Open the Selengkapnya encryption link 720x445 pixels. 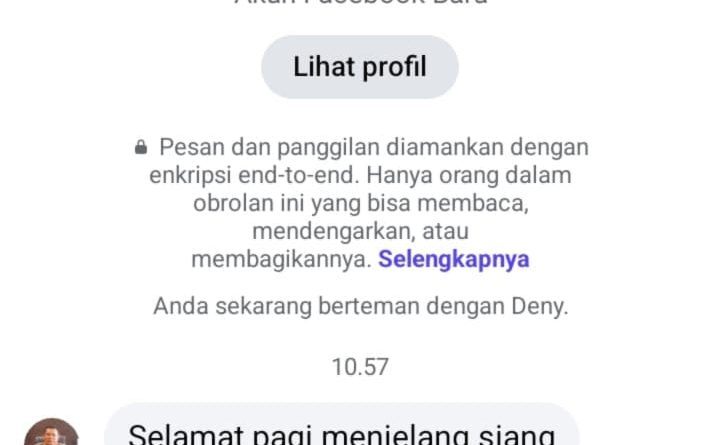click(453, 260)
